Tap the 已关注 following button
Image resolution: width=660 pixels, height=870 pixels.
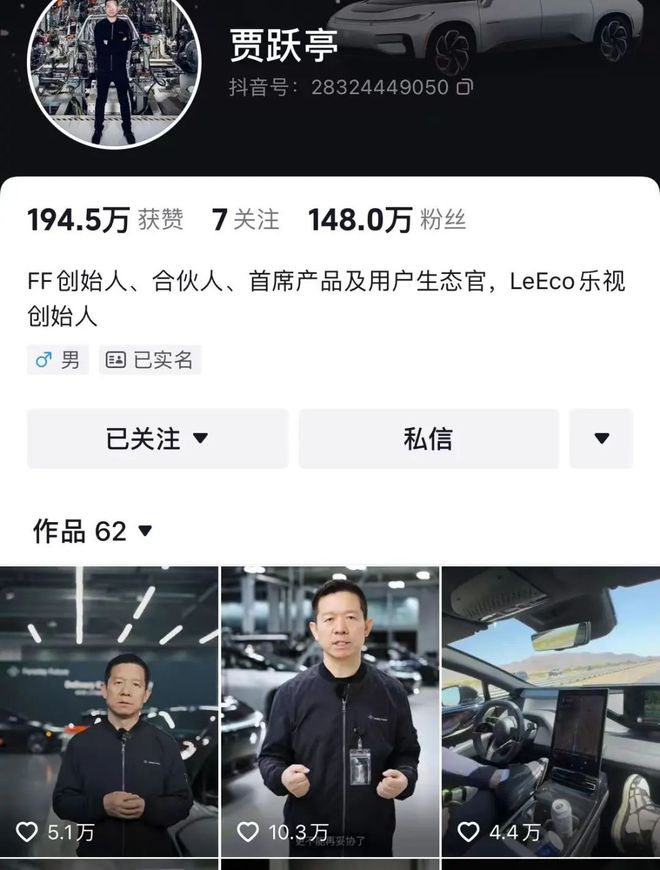pos(157,438)
